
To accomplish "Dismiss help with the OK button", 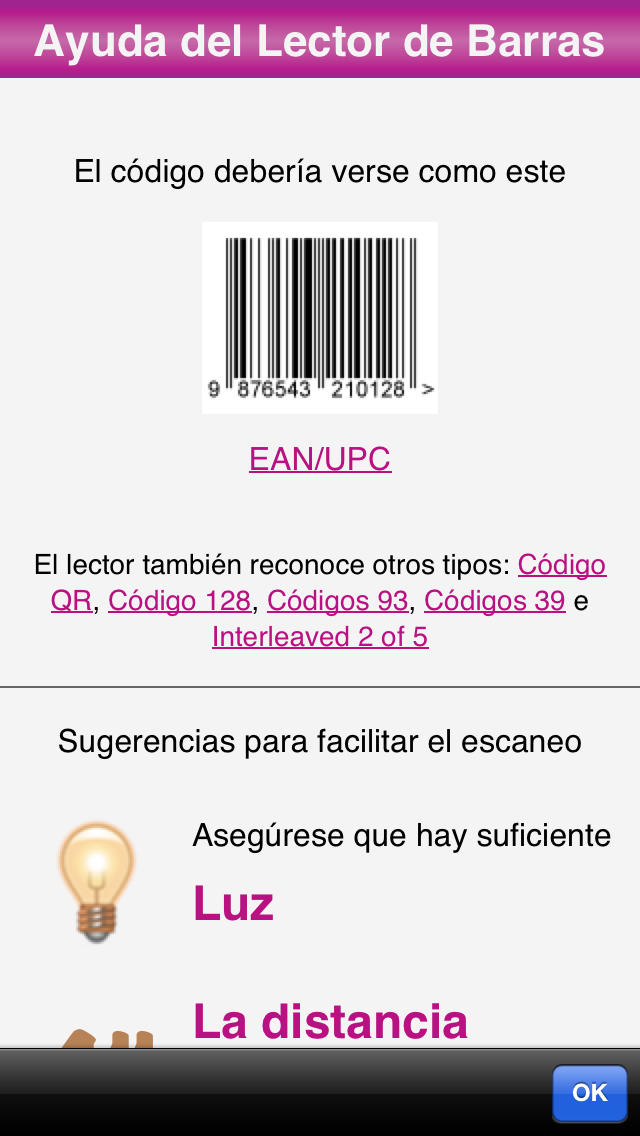I will click(589, 1093).
